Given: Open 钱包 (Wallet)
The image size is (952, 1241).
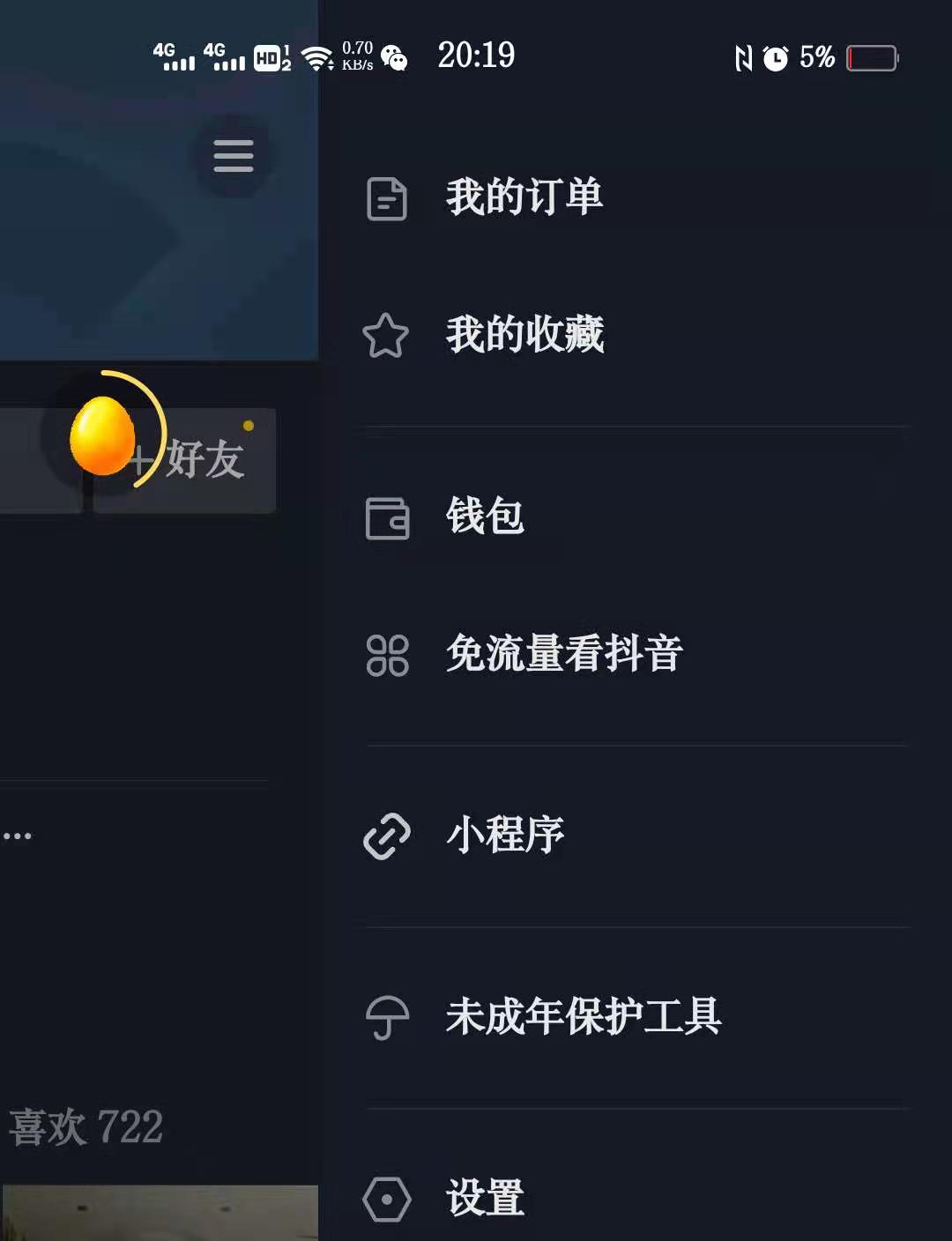Looking at the screenshot, I should pos(485,517).
